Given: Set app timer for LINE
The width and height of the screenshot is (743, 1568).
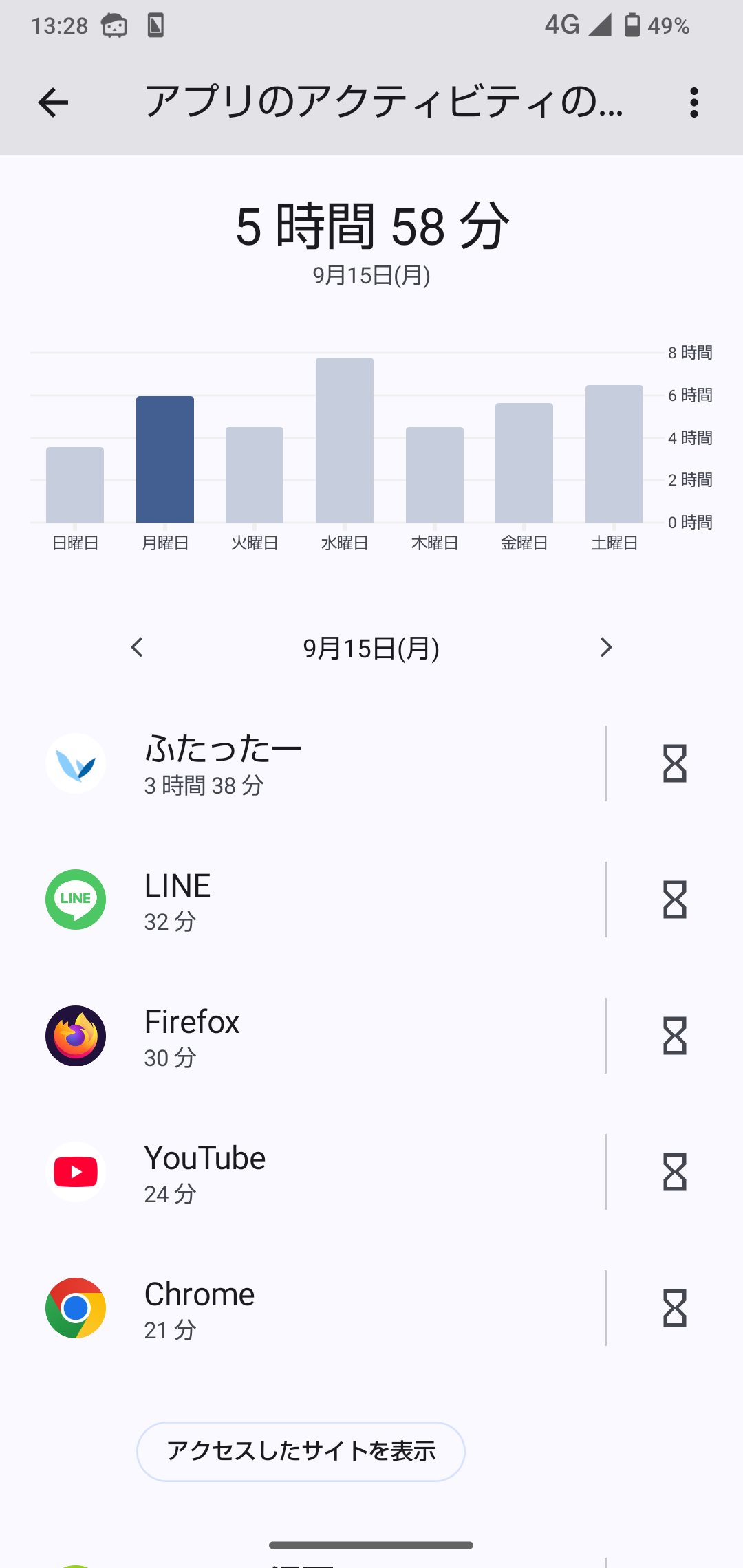Looking at the screenshot, I should click(675, 900).
